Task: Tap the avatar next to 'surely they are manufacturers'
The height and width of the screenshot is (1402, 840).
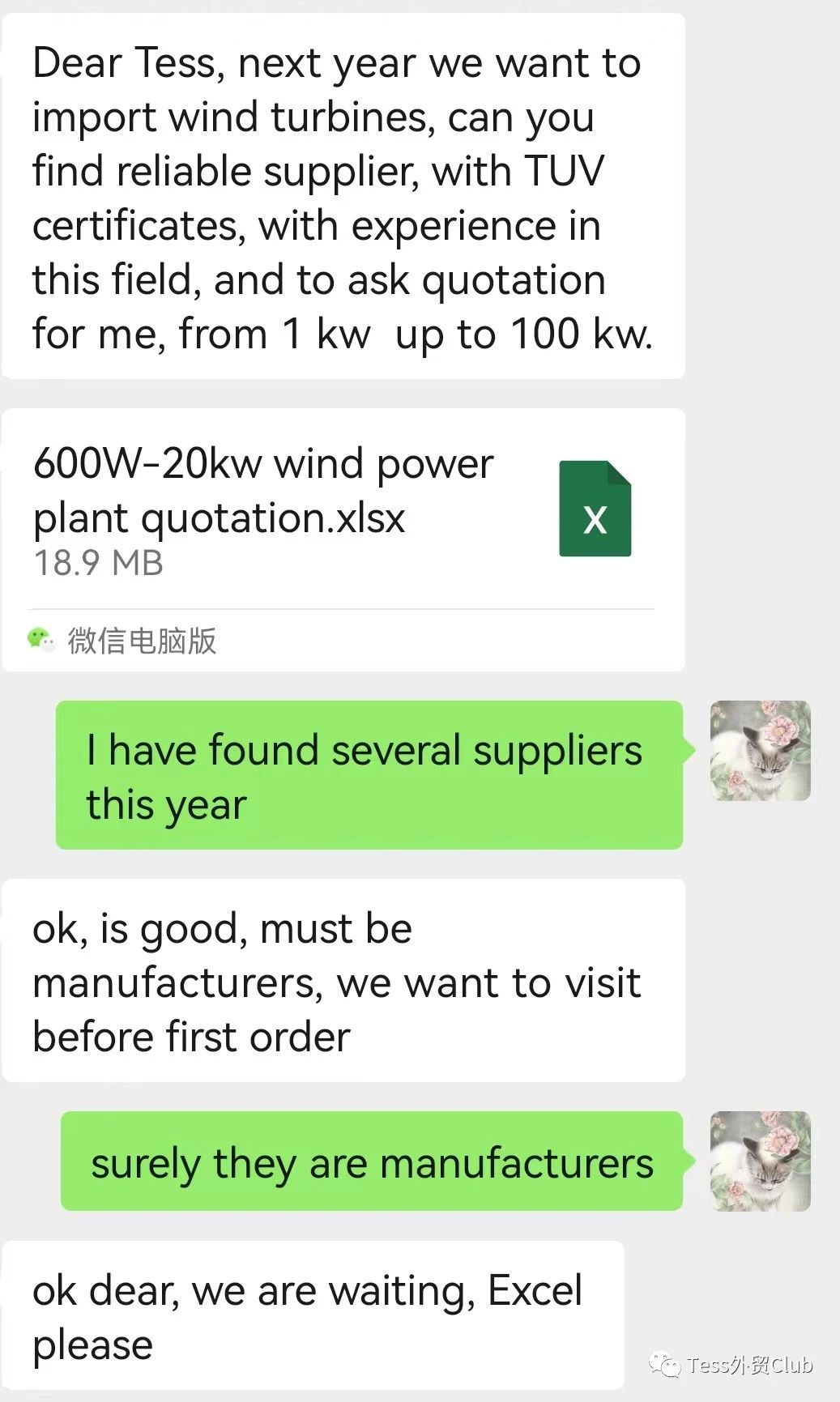Action: 760,1161
